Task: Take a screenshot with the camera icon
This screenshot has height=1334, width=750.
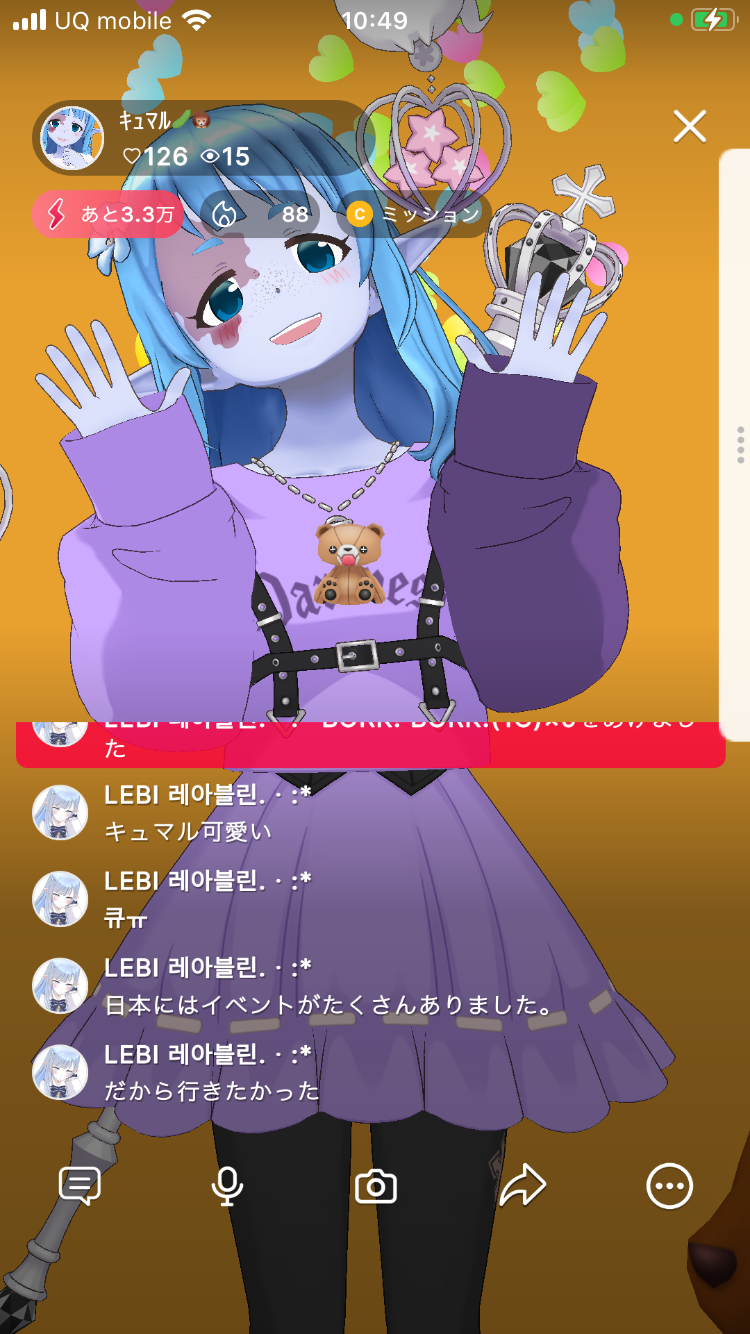Action: [x=376, y=1187]
